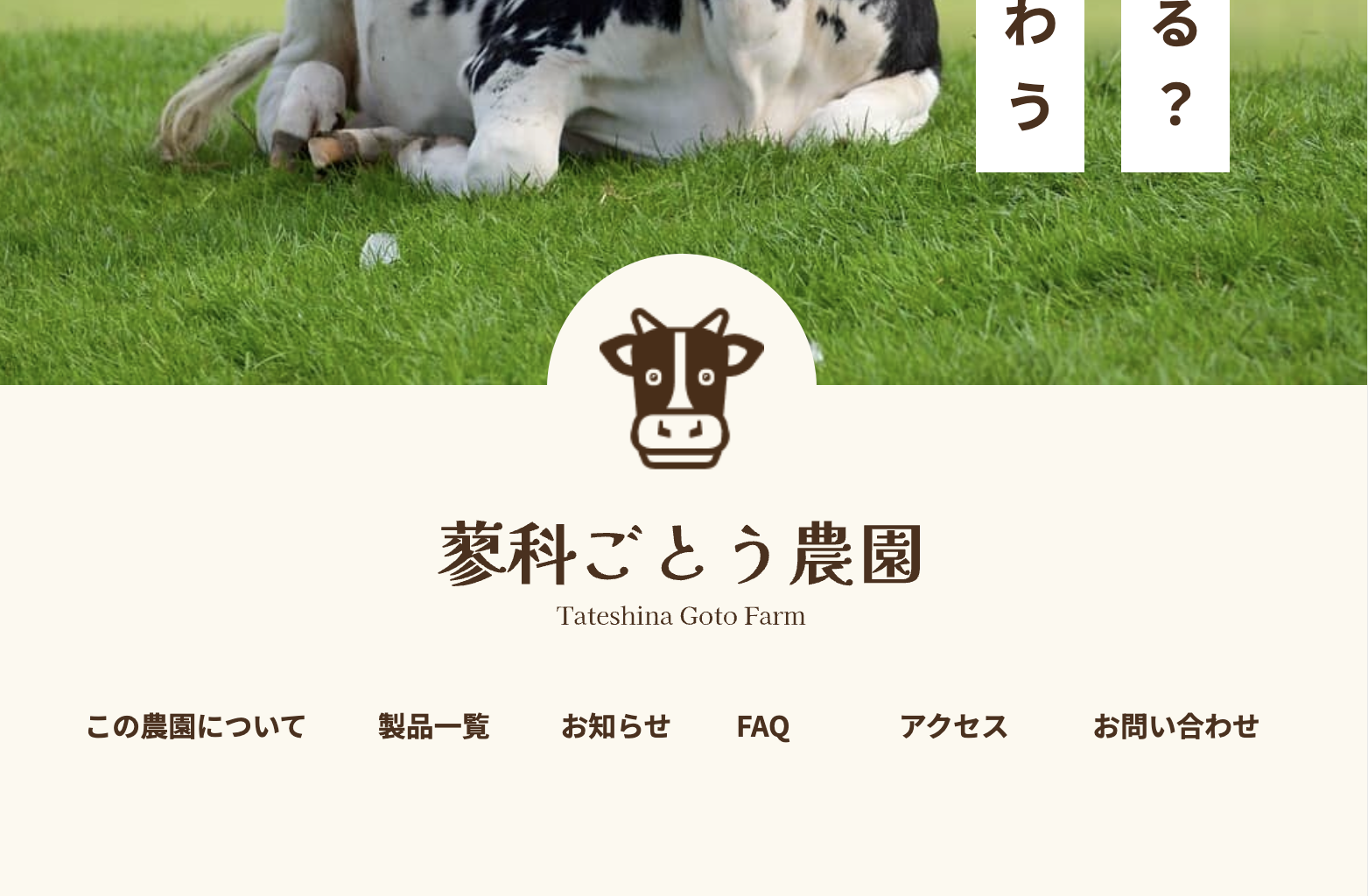1368x896 pixels.
Task: Open the この農園について page
Action: coord(195,726)
